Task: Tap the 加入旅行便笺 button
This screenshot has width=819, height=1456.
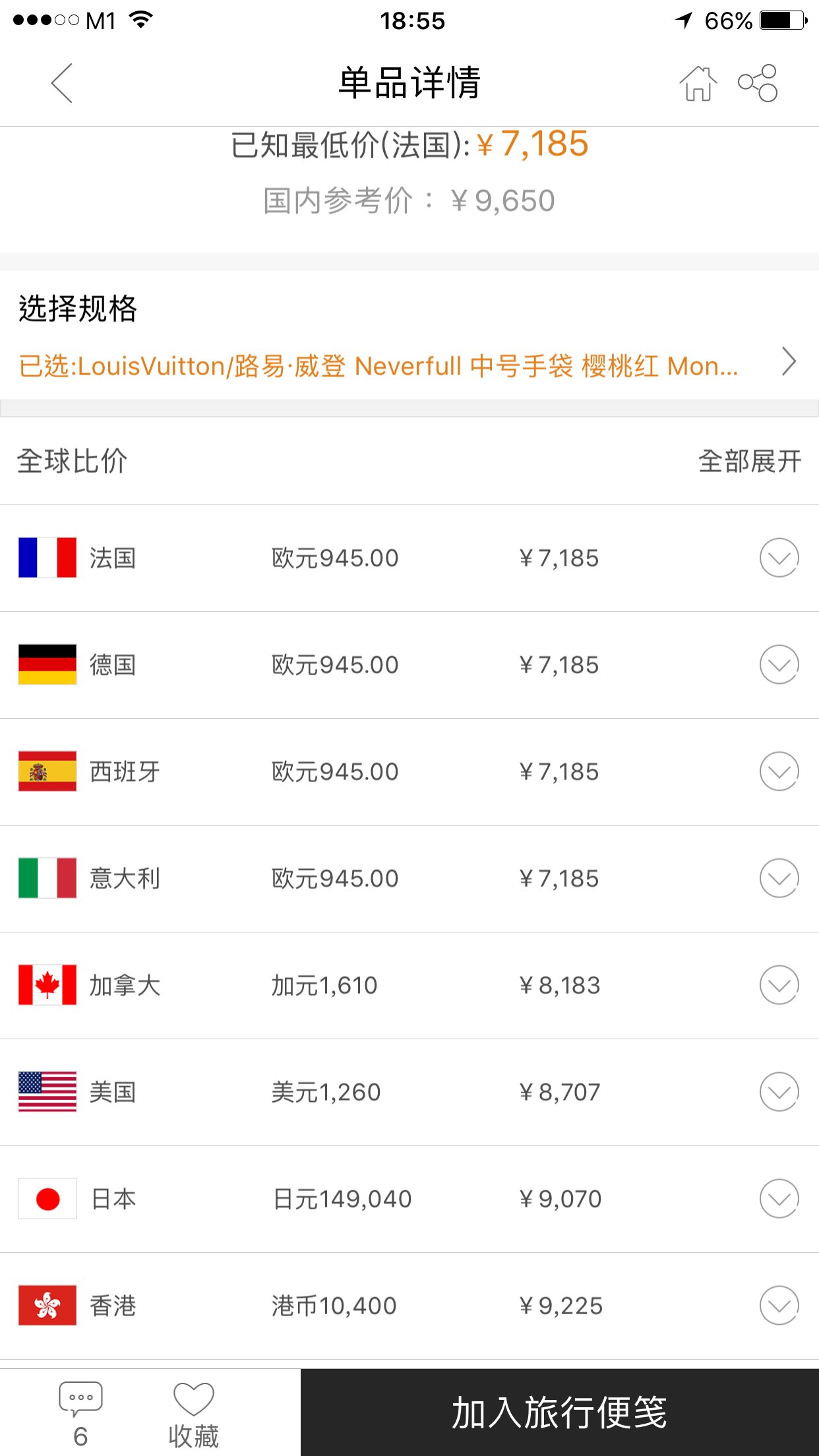Action: click(559, 1412)
